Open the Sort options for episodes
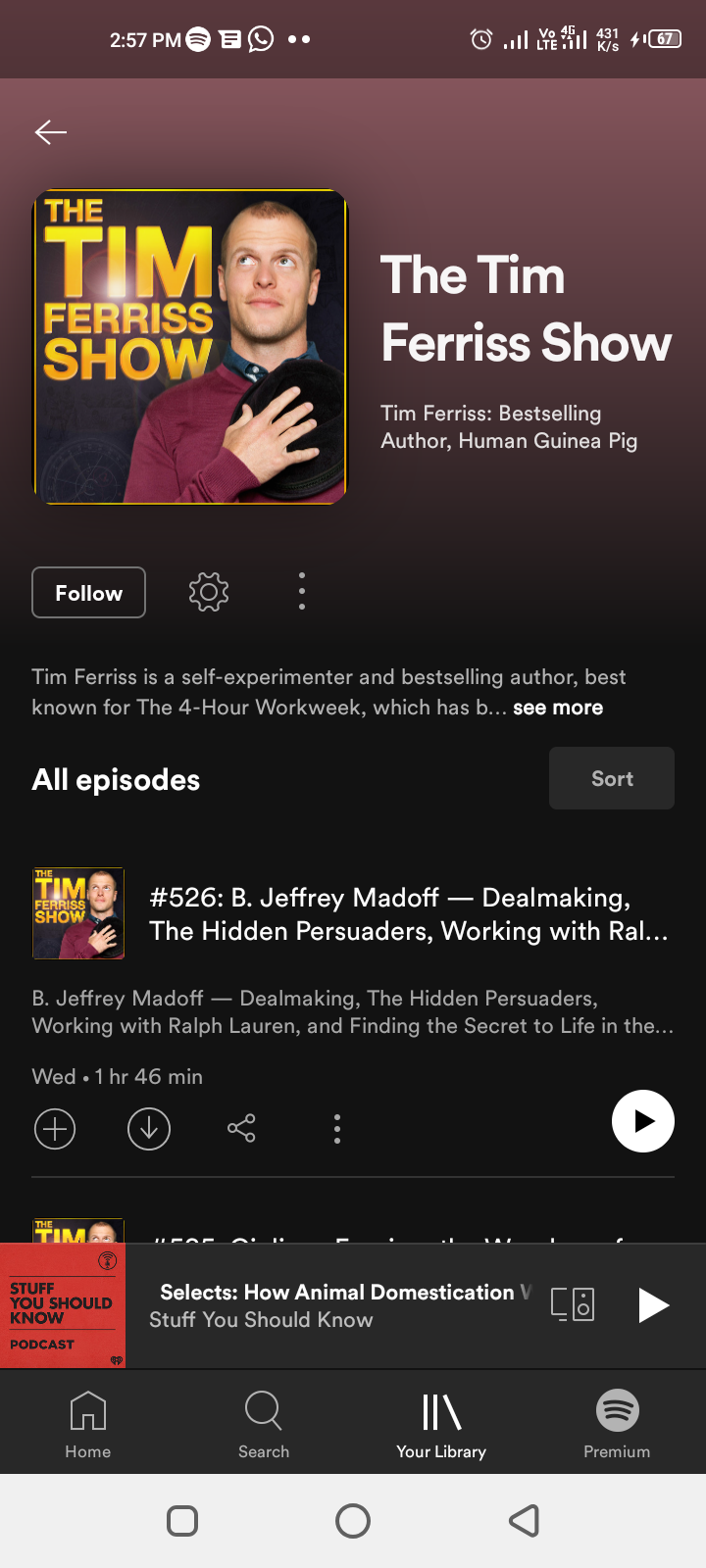The height and width of the screenshot is (1568, 706). tap(611, 778)
